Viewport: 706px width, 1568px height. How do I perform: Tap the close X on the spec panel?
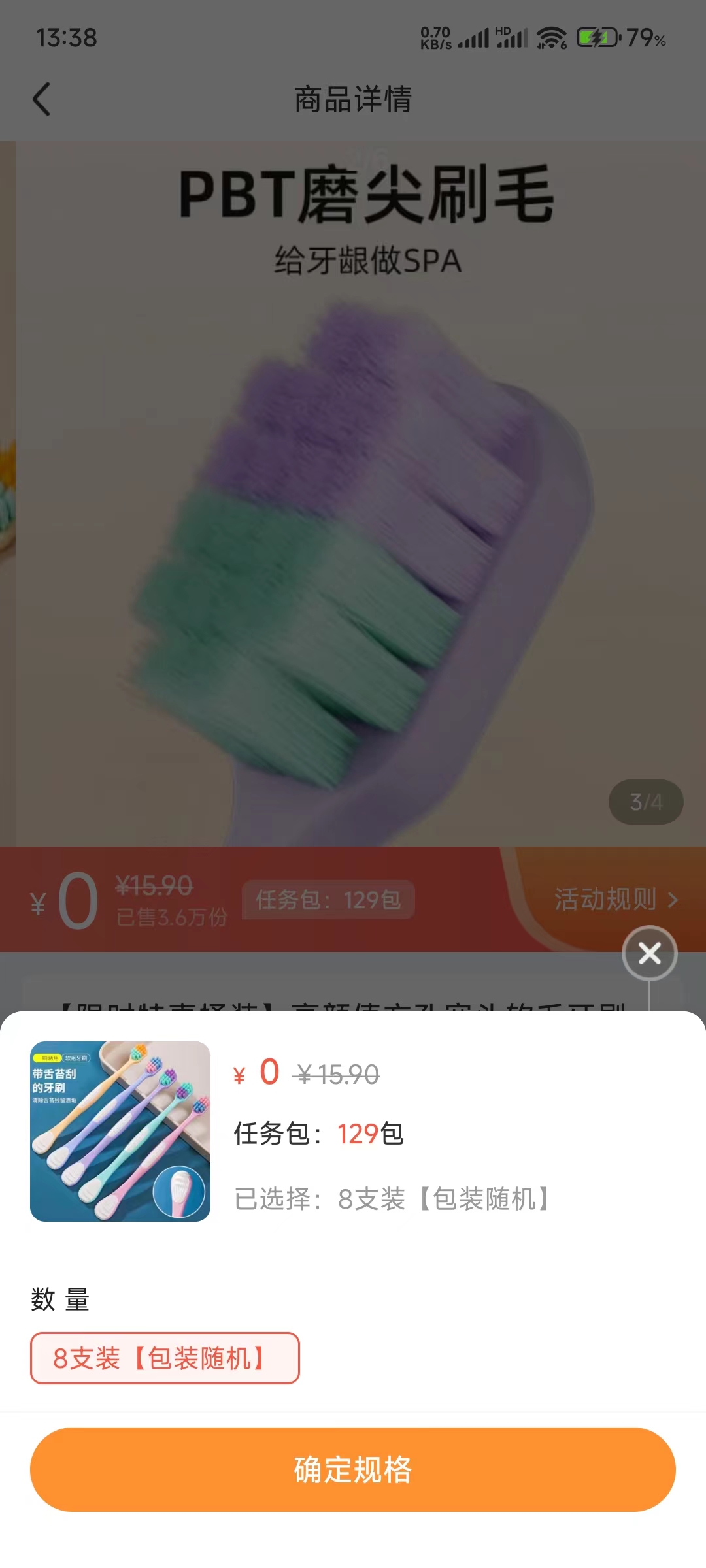click(649, 953)
